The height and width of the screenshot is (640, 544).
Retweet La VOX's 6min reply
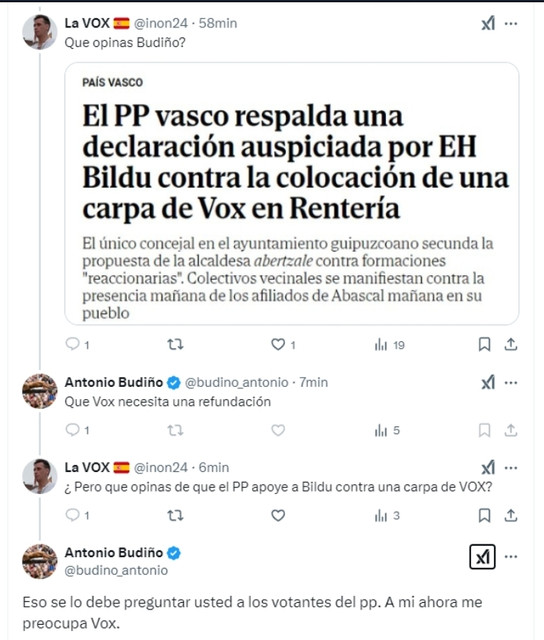[x=175, y=516]
